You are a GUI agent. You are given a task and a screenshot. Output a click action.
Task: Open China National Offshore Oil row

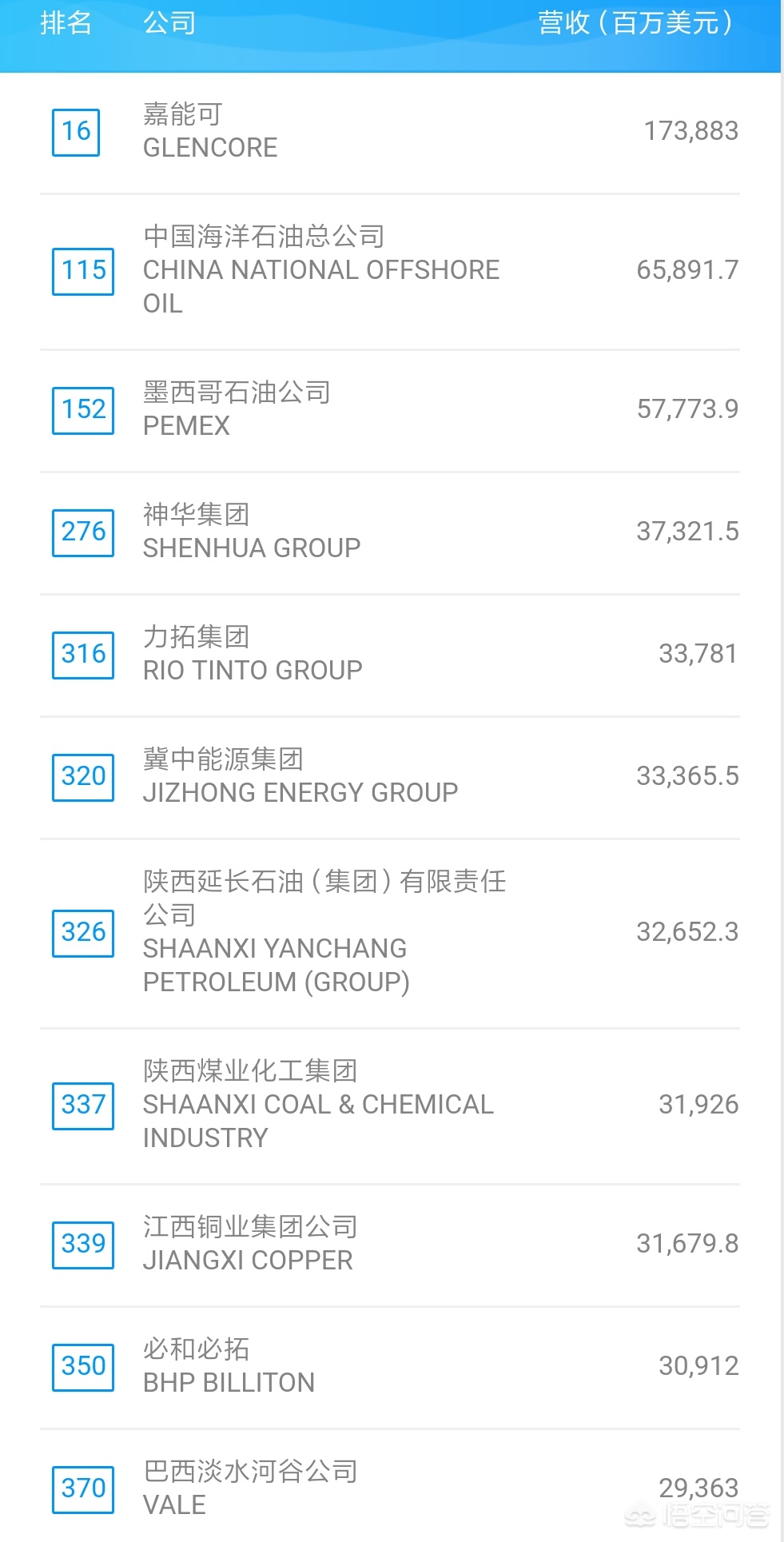pos(390,272)
